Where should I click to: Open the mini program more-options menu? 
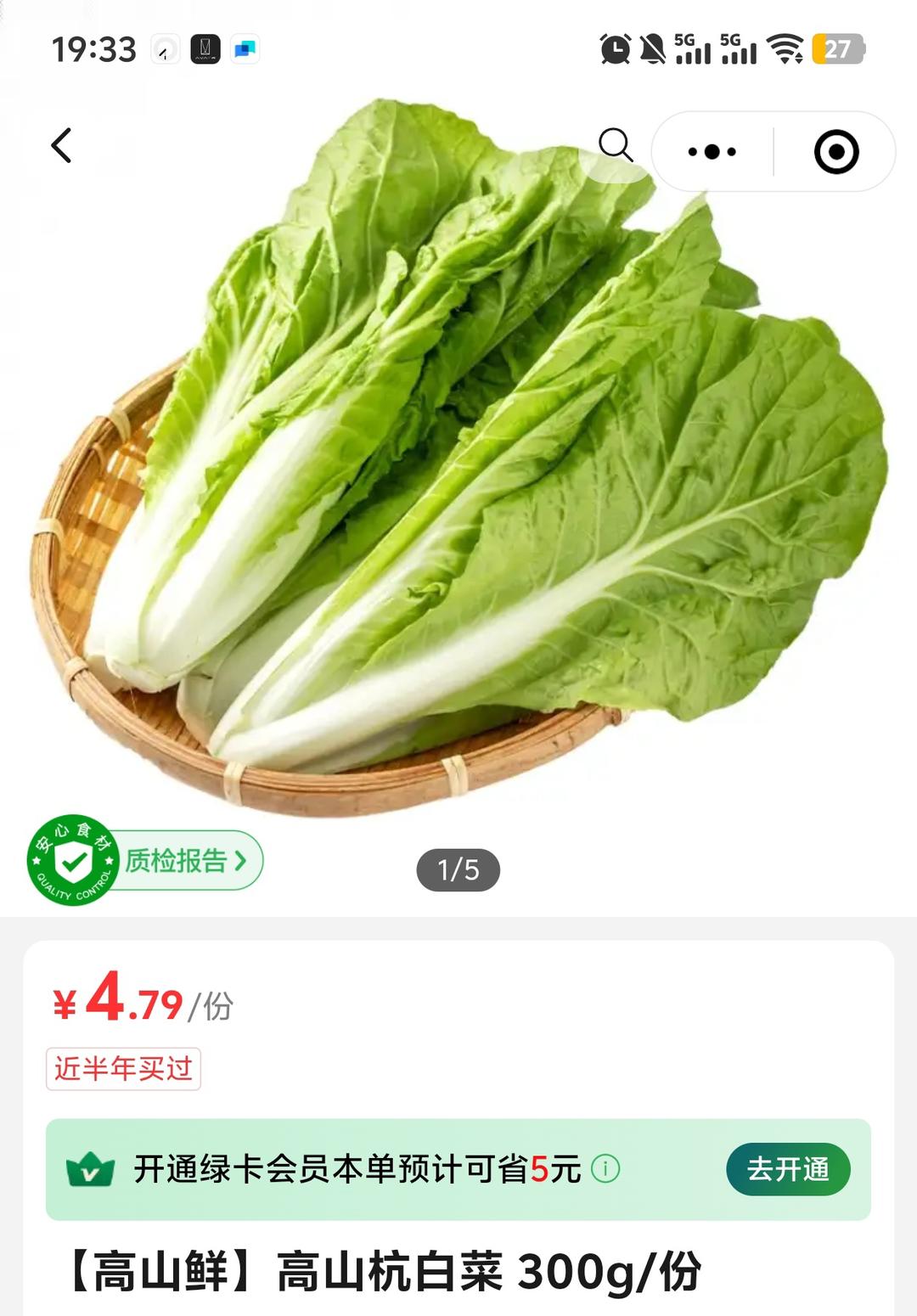tap(712, 152)
